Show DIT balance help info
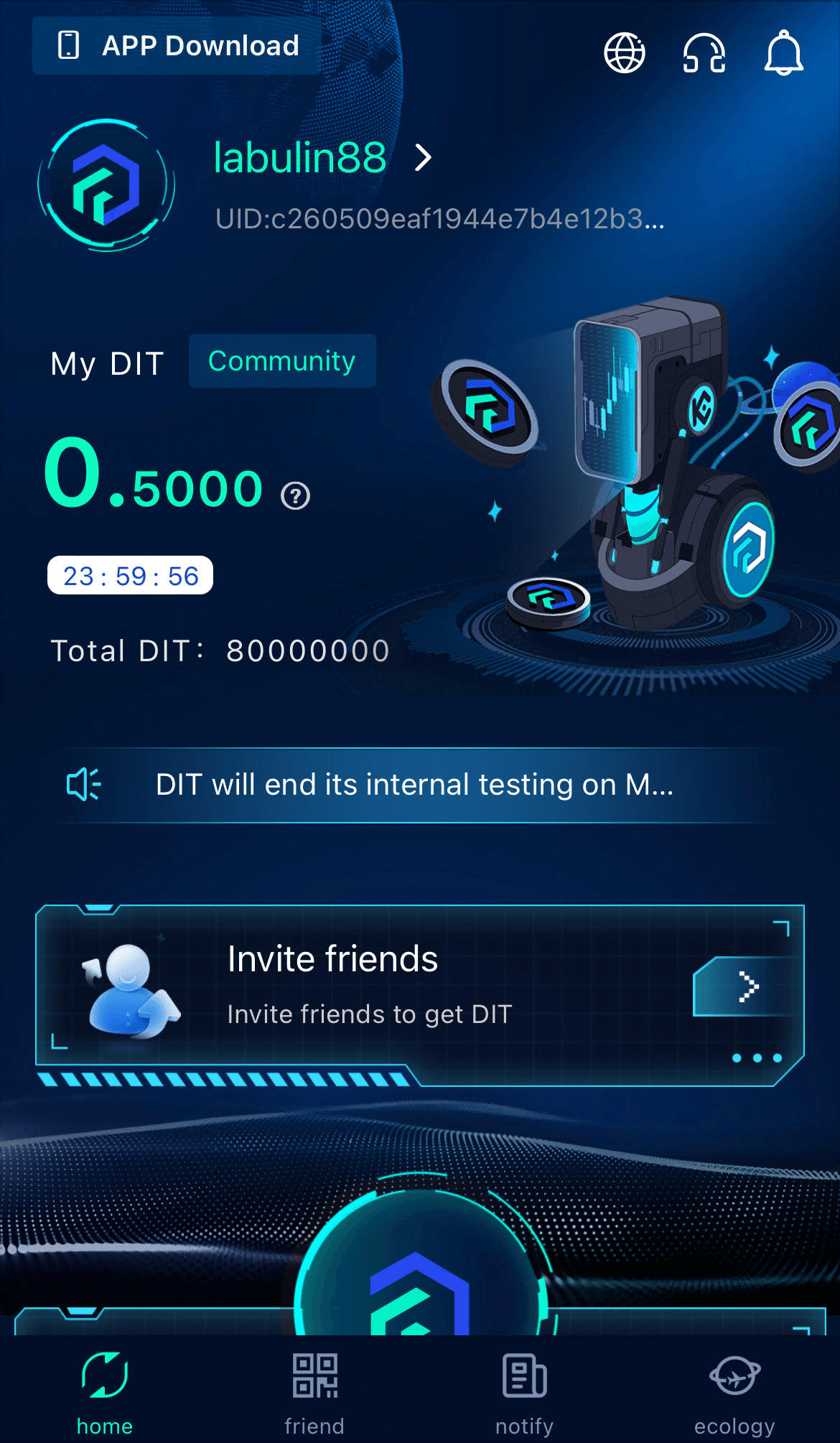The height and width of the screenshot is (1443, 840). pyautogui.click(x=295, y=495)
